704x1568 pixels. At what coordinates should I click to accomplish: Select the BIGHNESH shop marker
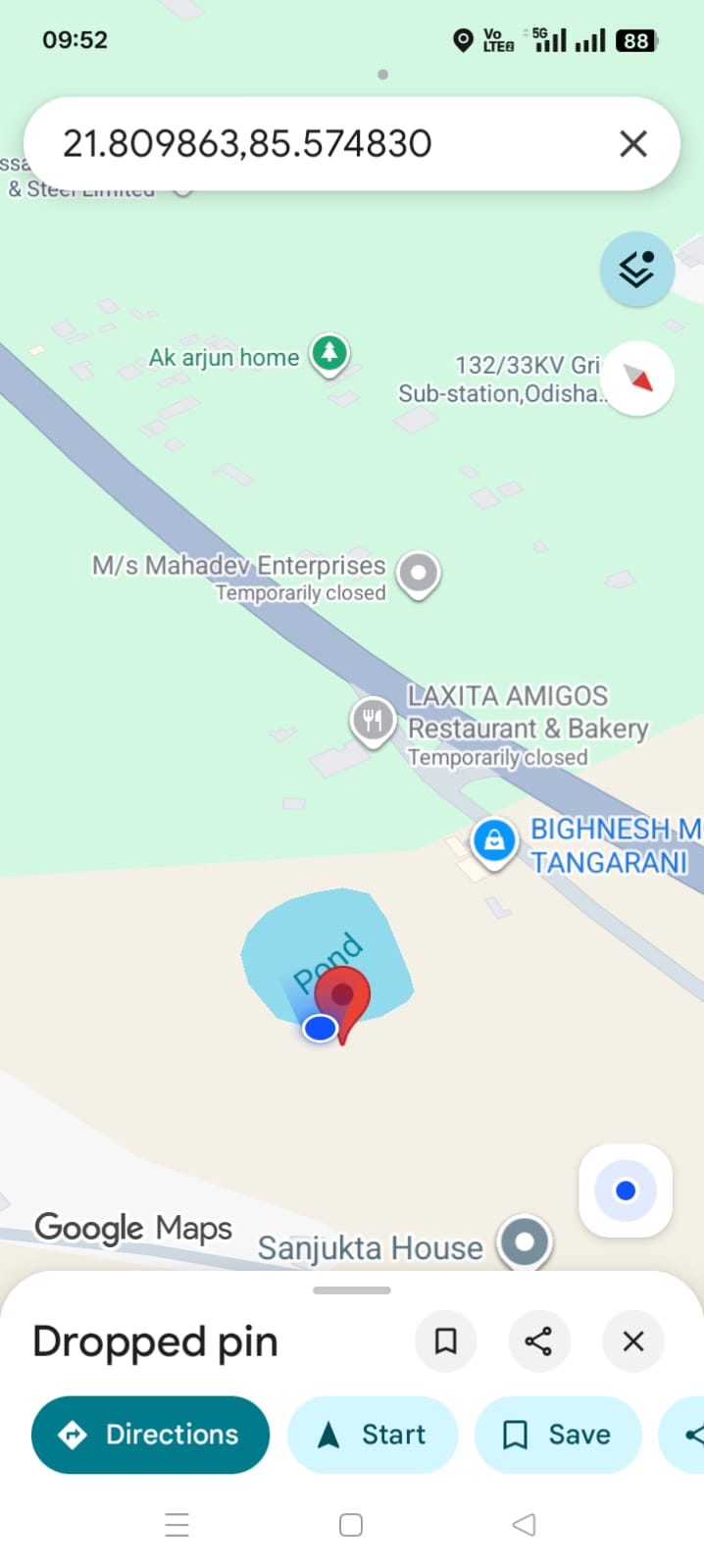tap(494, 840)
